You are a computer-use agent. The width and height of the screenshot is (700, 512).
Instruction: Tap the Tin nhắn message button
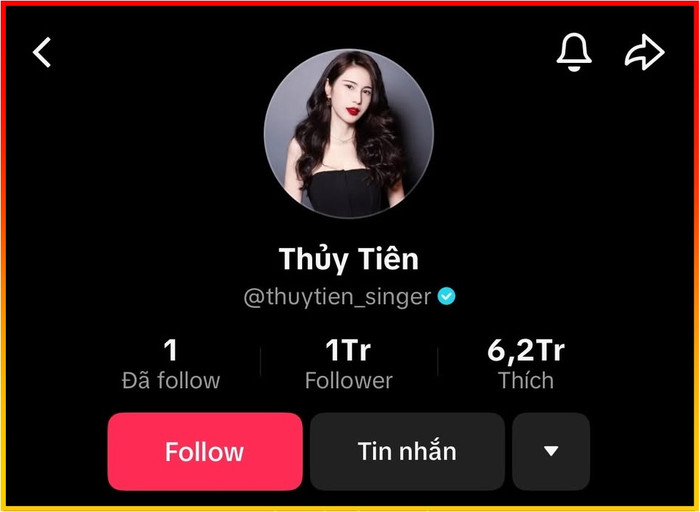coord(407,452)
